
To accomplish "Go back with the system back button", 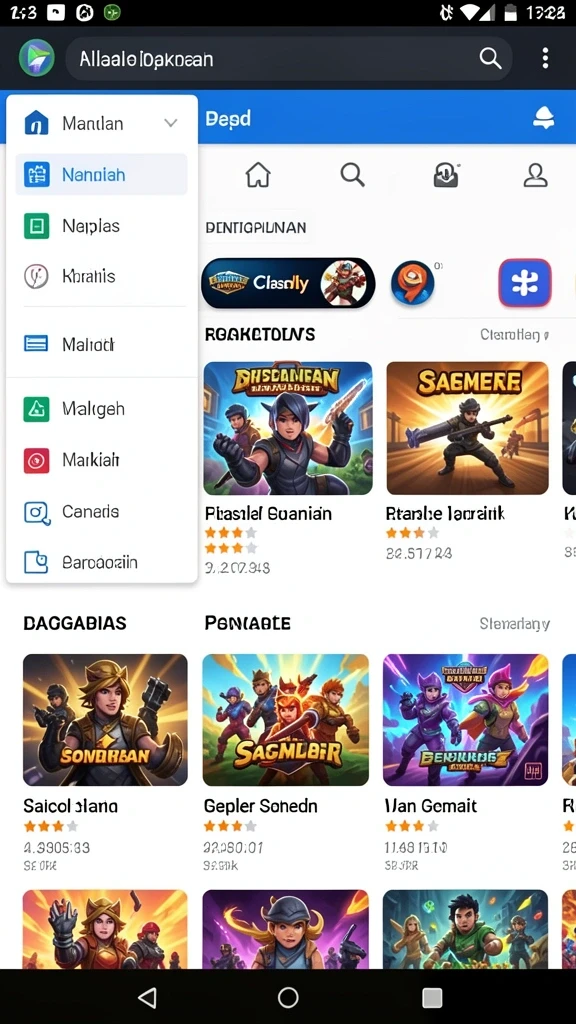I will tap(147, 997).
